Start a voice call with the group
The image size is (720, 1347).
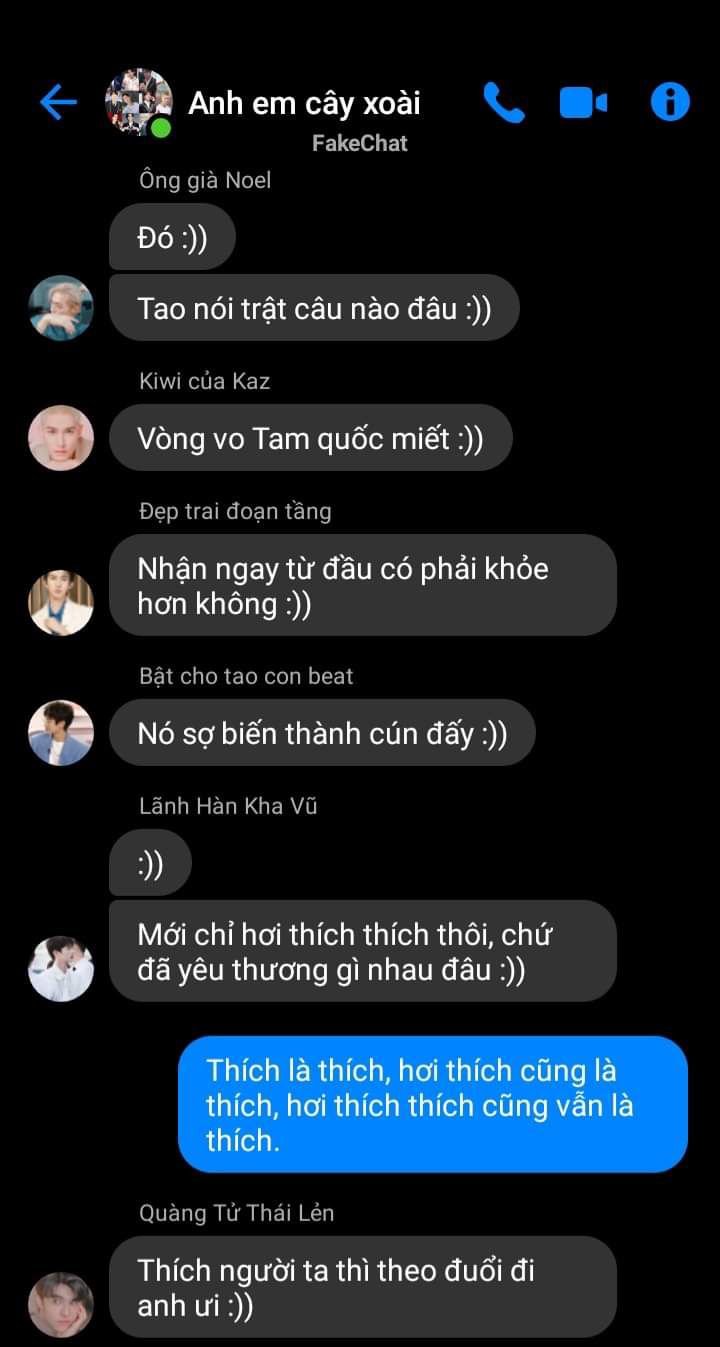[x=504, y=102]
